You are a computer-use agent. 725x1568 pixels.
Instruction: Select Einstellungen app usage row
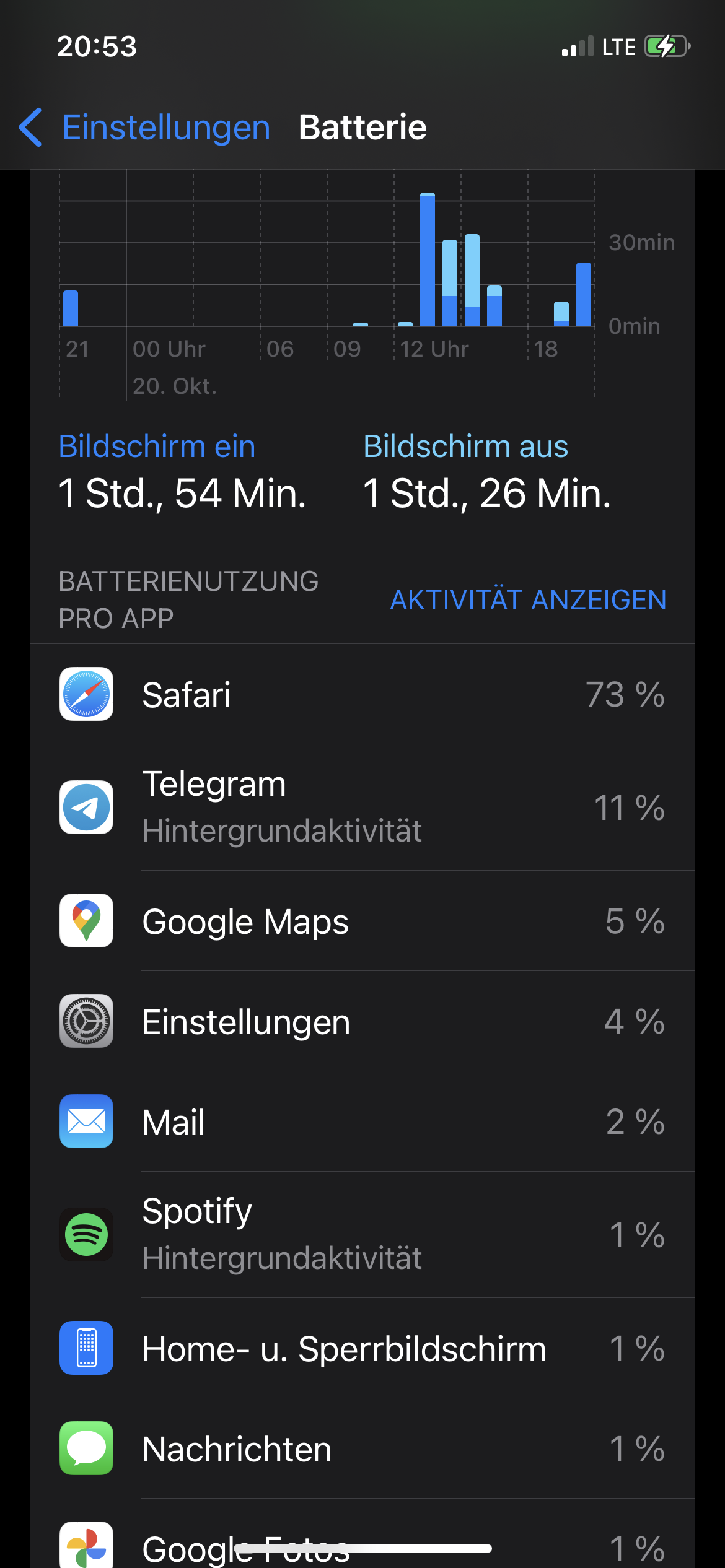click(362, 1021)
